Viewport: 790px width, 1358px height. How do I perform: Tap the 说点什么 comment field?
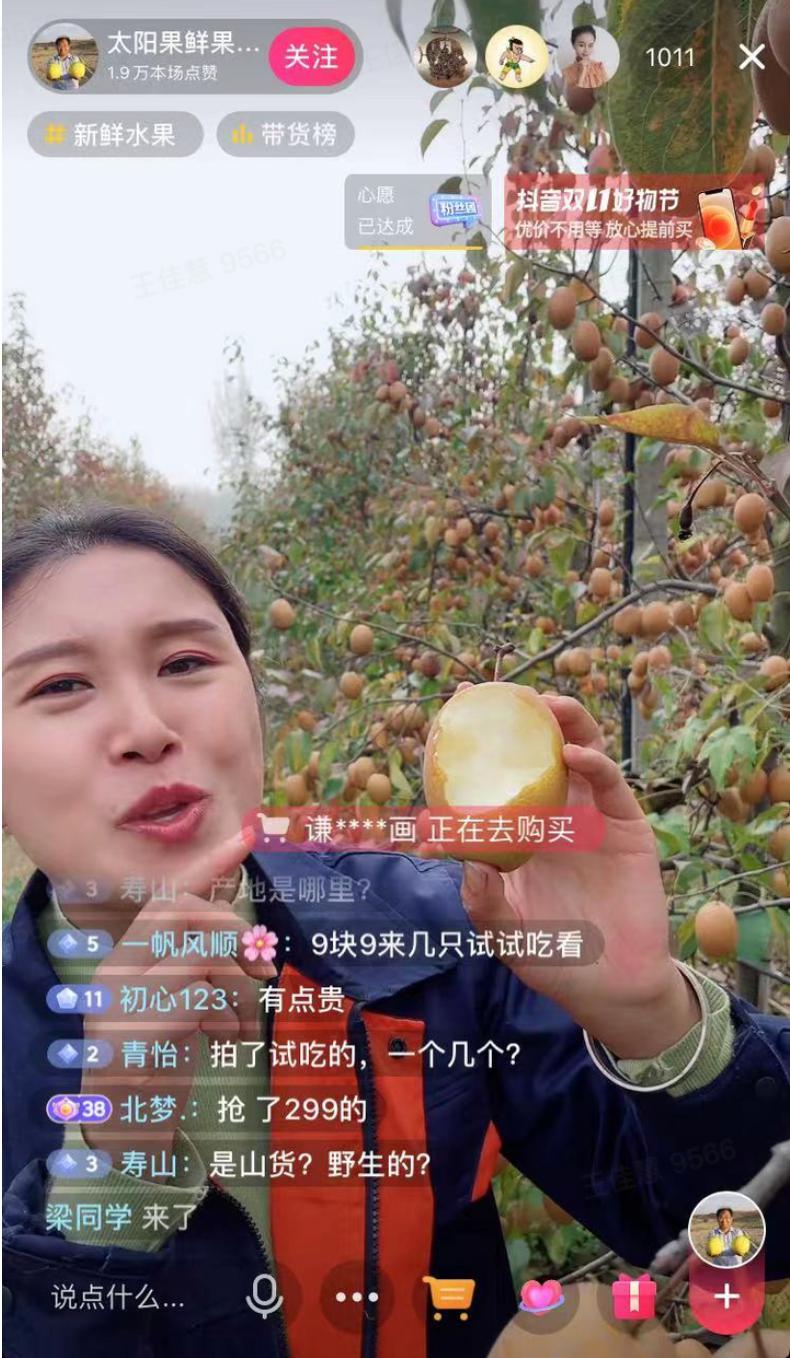118,1297
